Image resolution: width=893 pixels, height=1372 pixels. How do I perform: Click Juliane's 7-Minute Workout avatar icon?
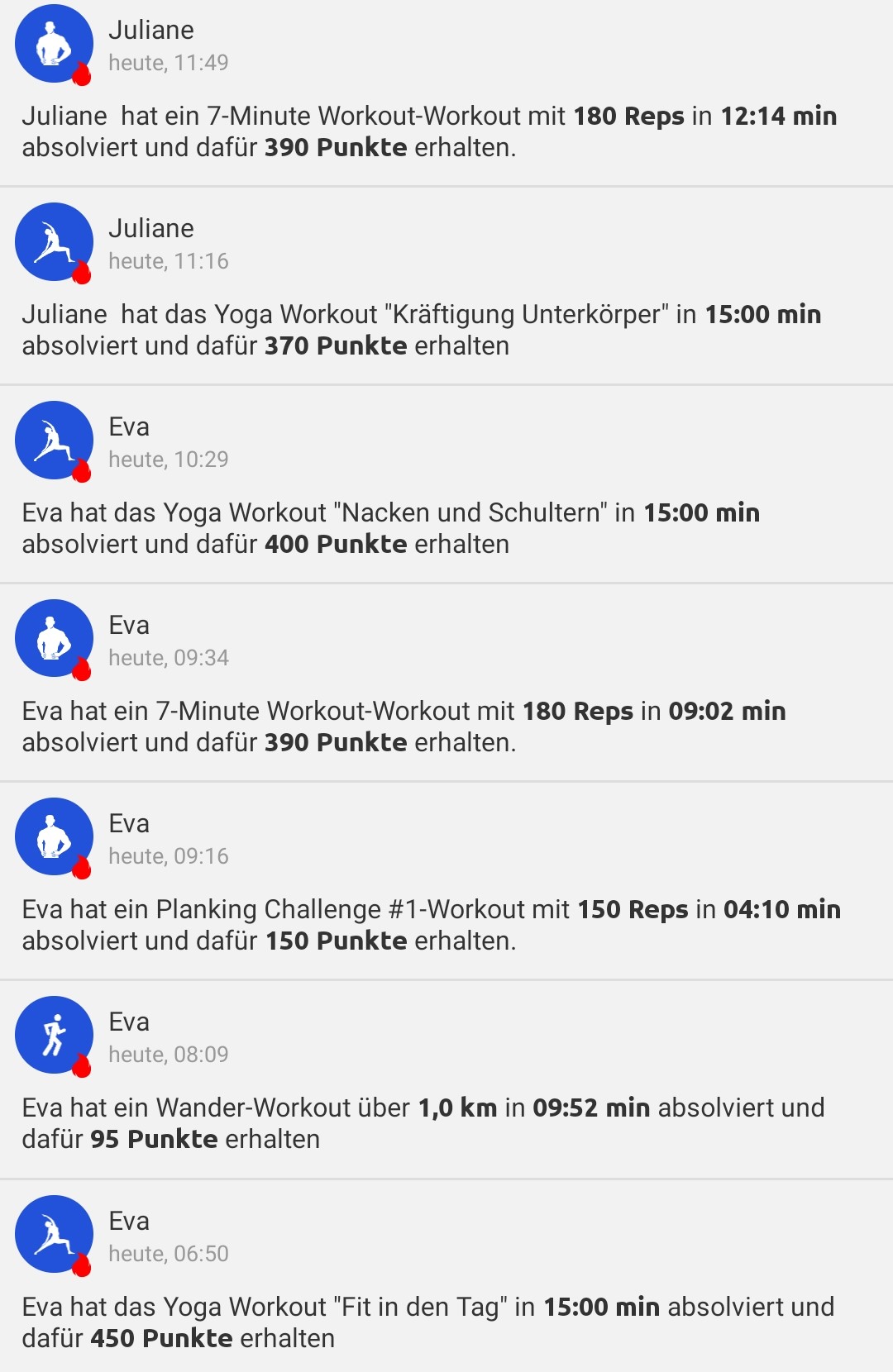tap(53, 44)
